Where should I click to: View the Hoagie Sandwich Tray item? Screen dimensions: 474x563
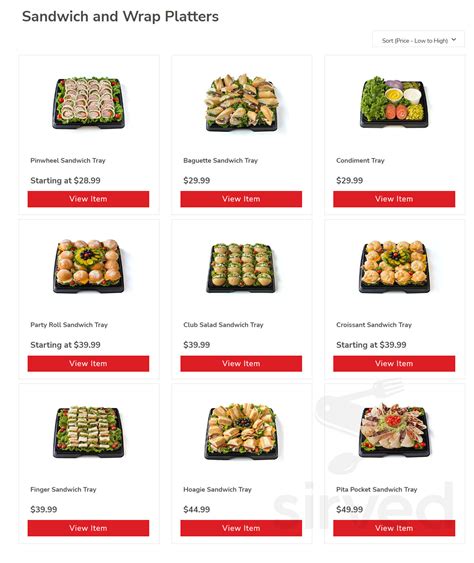point(241,528)
